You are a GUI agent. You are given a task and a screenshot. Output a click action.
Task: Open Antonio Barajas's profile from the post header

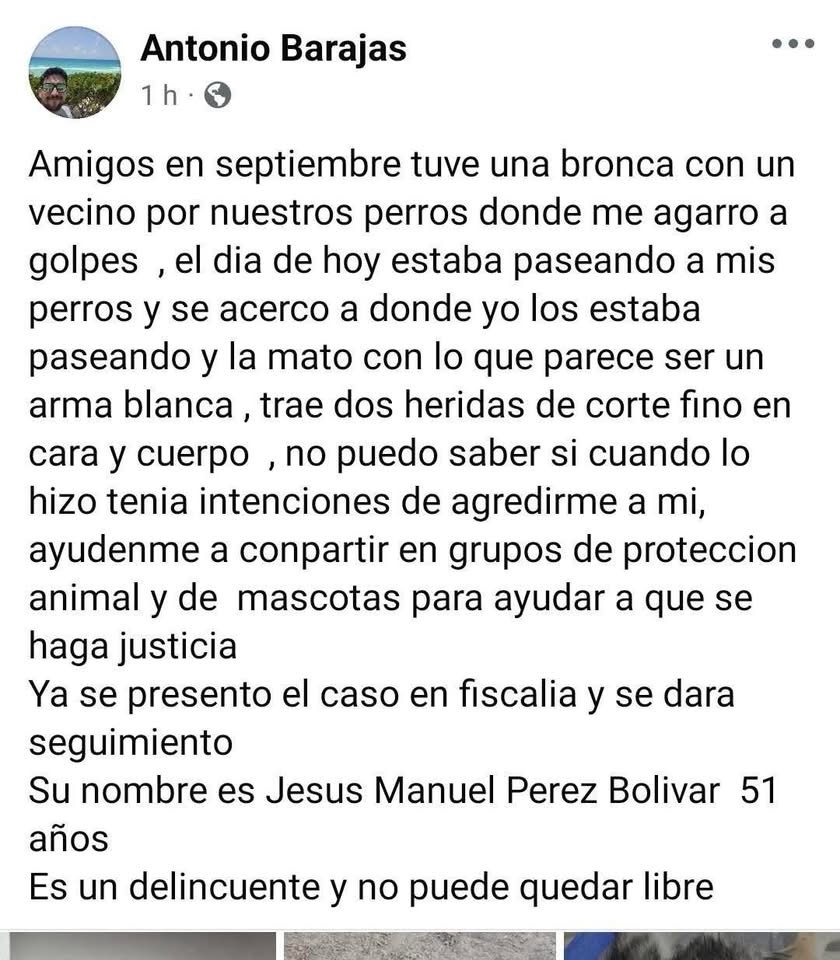(273, 47)
